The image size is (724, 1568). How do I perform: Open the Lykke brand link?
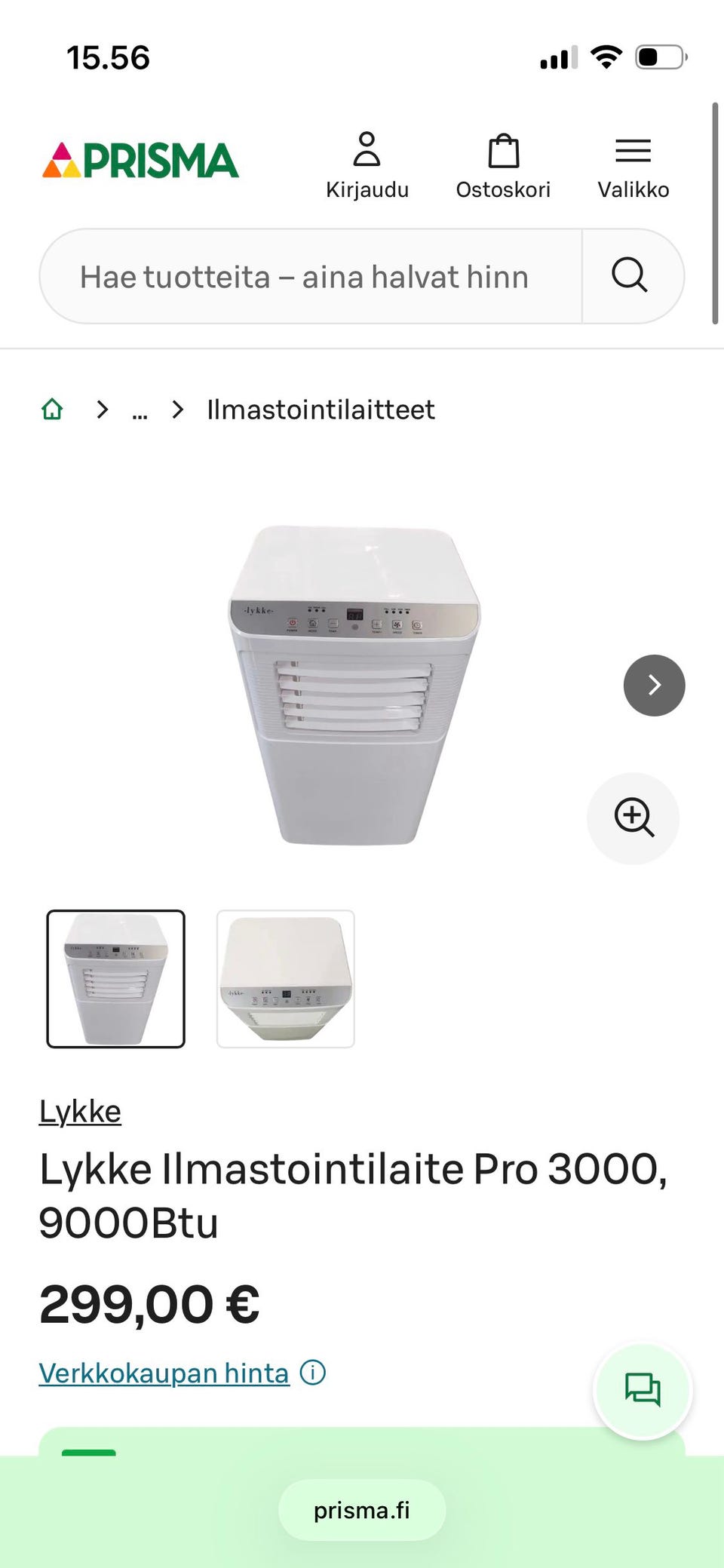80,1112
